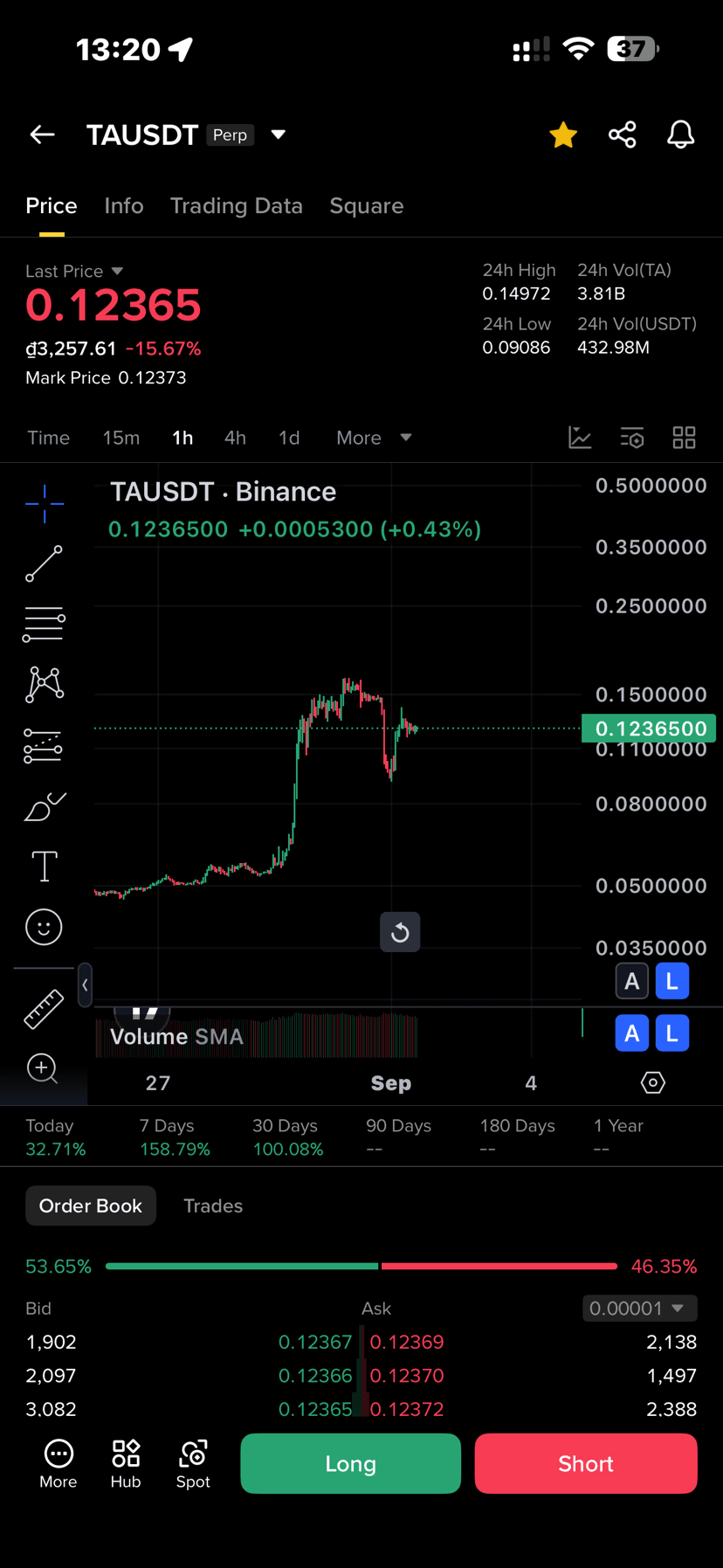The height and width of the screenshot is (1568, 723).
Task: Share this TAUSDT chart
Action: [622, 135]
